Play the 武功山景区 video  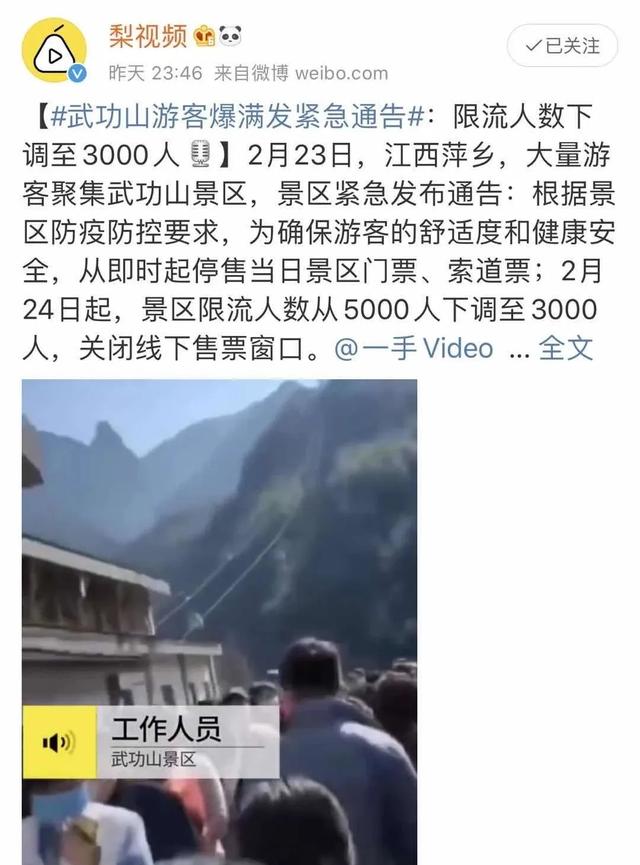point(219,620)
